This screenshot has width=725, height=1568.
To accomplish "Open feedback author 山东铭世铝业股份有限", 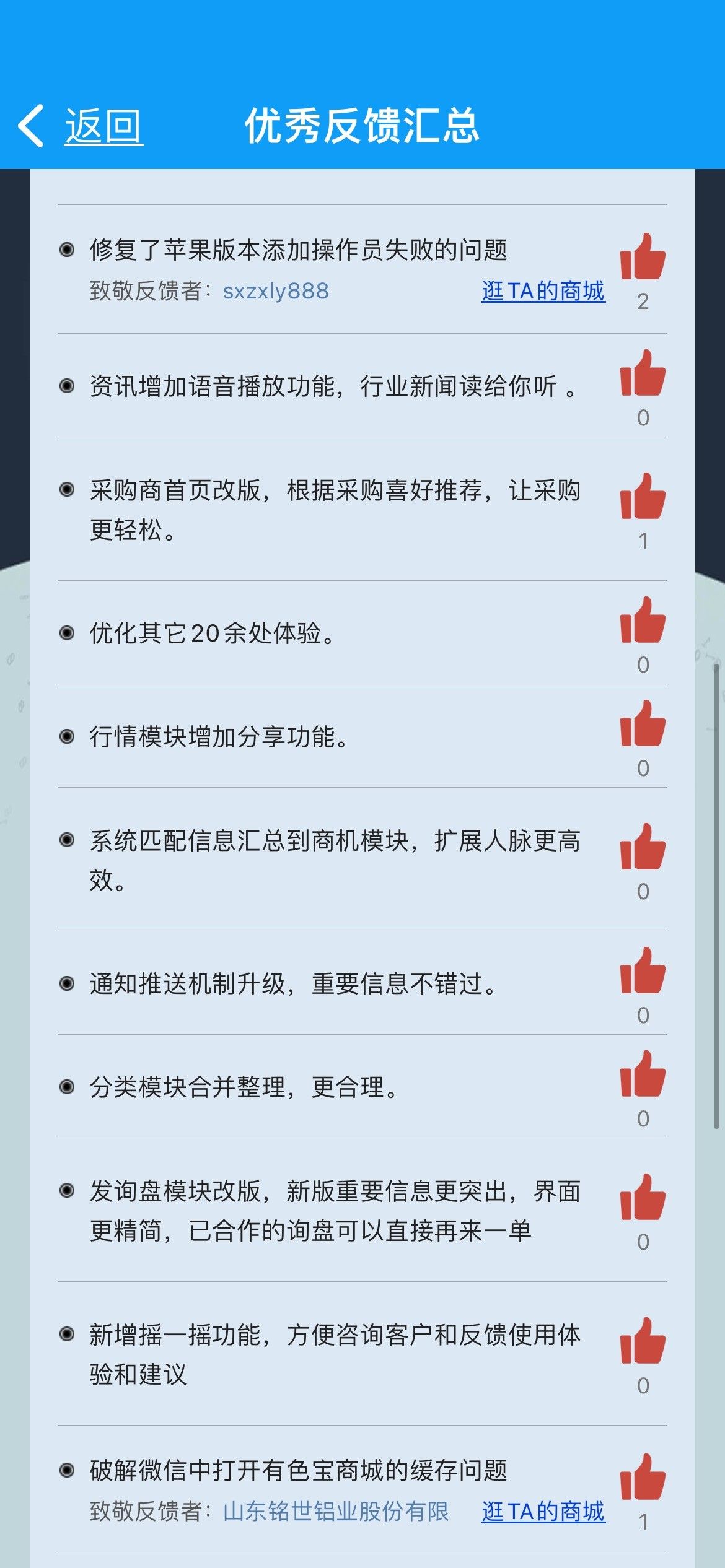I will pyautogui.click(x=336, y=1512).
